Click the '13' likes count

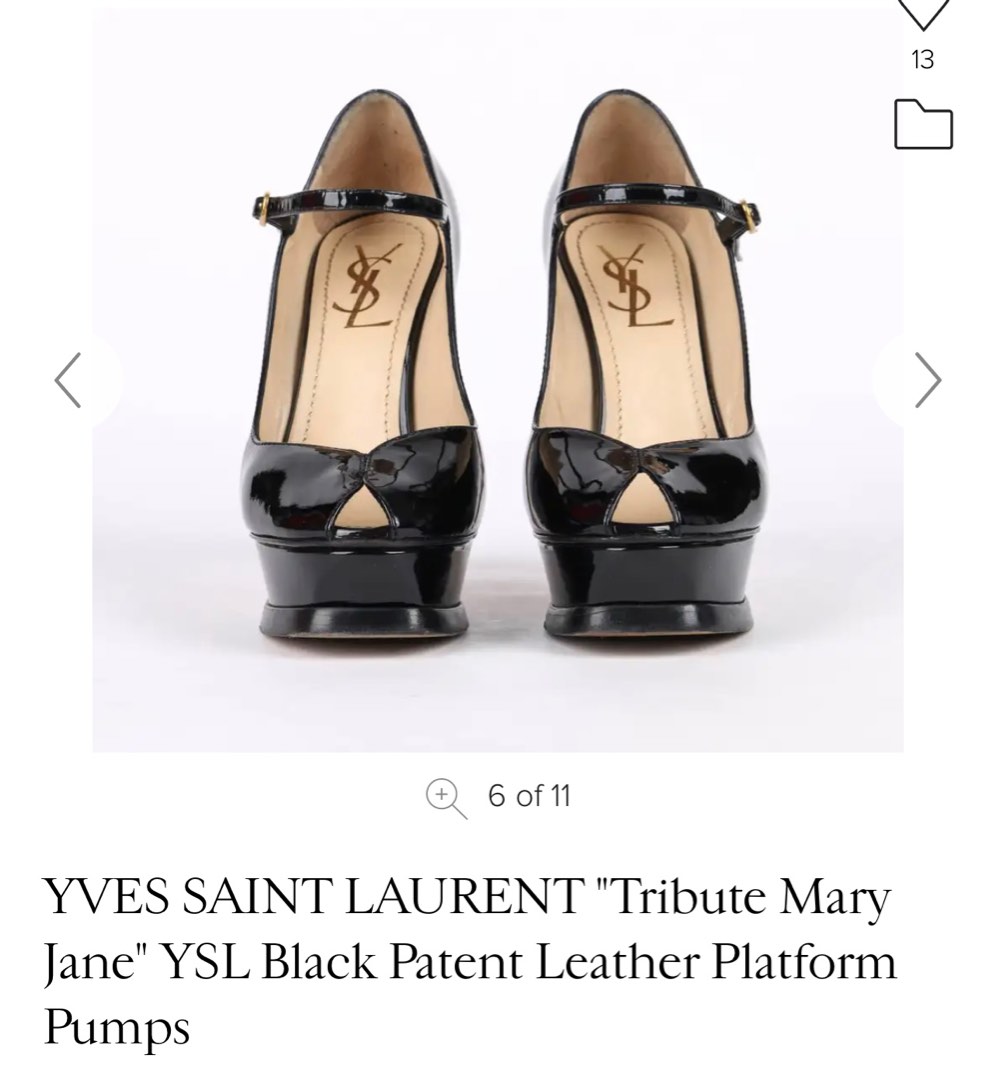922,60
